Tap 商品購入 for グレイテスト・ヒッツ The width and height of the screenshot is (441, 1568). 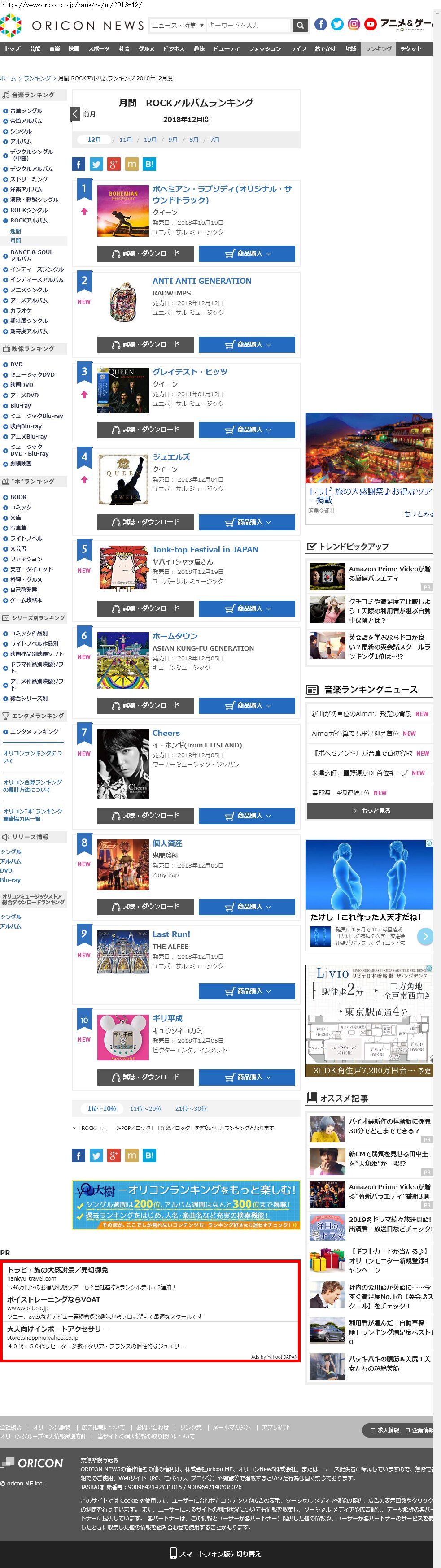(x=247, y=430)
